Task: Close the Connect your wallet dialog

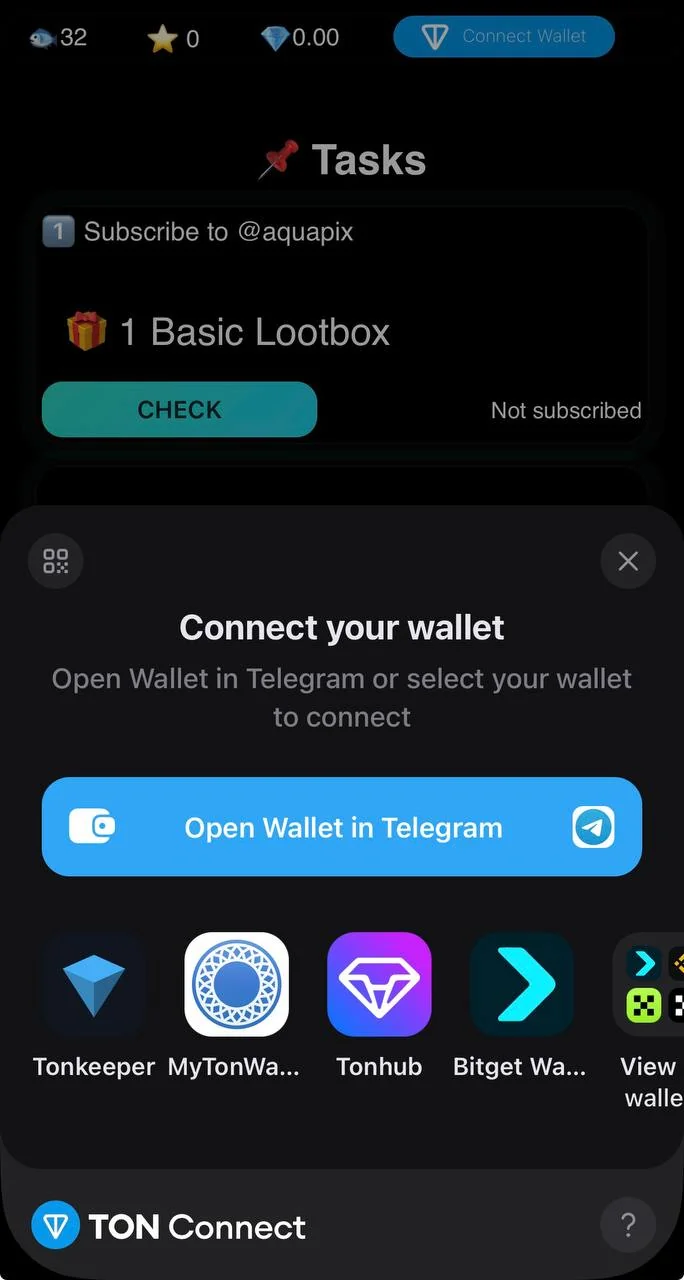Action: coord(628,561)
